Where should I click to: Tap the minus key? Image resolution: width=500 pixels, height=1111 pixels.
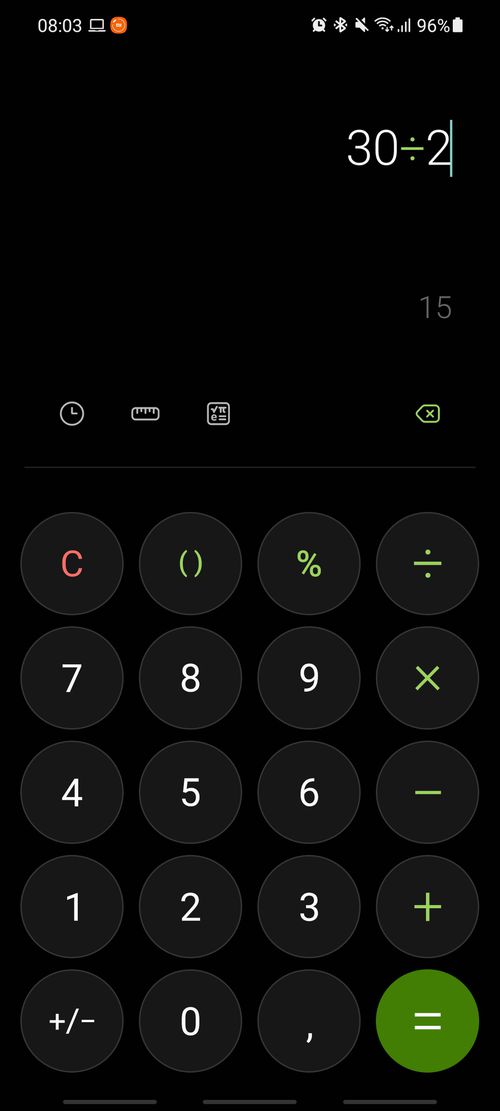pyautogui.click(x=428, y=792)
